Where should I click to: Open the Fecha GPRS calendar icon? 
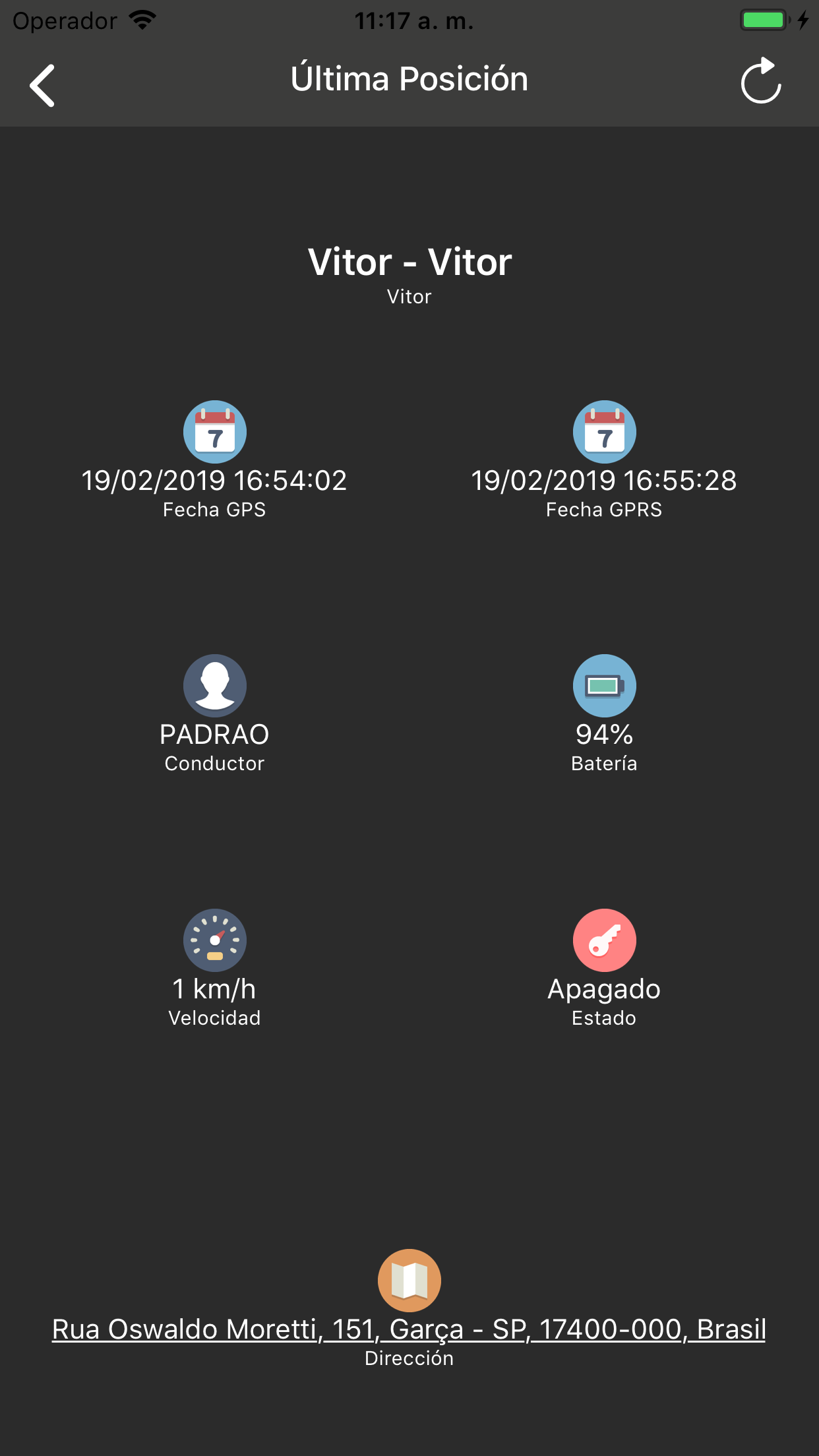click(605, 432)
